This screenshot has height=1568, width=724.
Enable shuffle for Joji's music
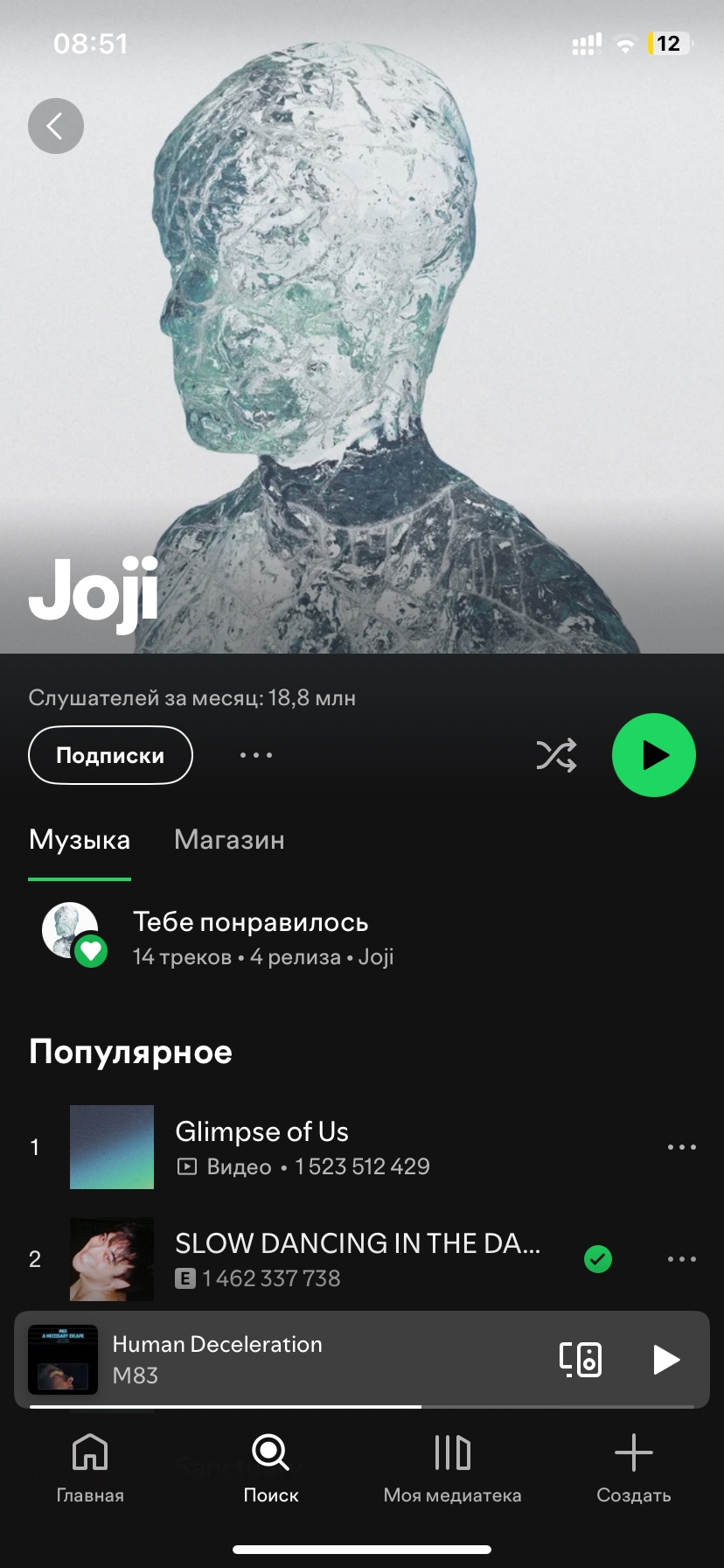point(556,755)
